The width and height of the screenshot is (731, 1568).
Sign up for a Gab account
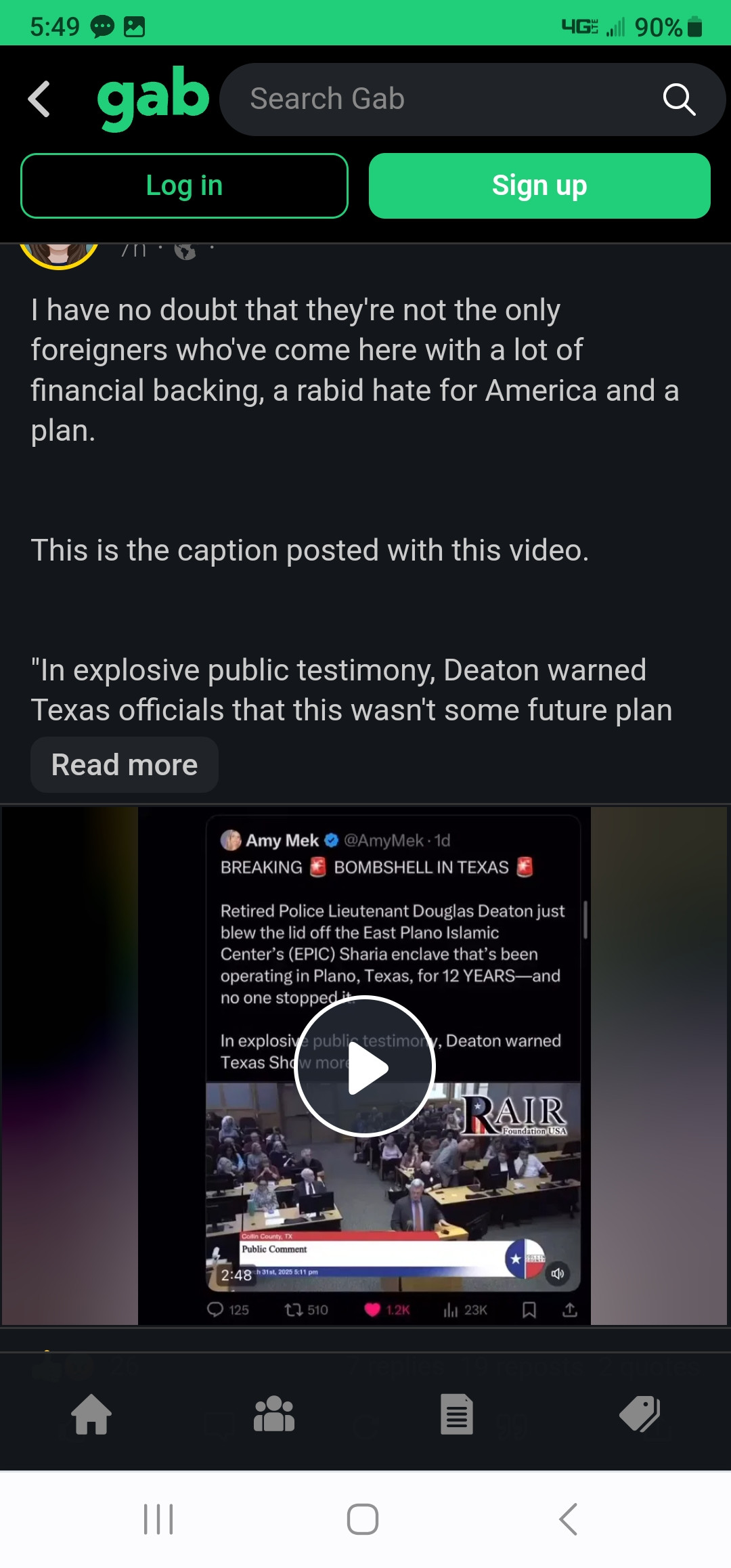(539, 186)
